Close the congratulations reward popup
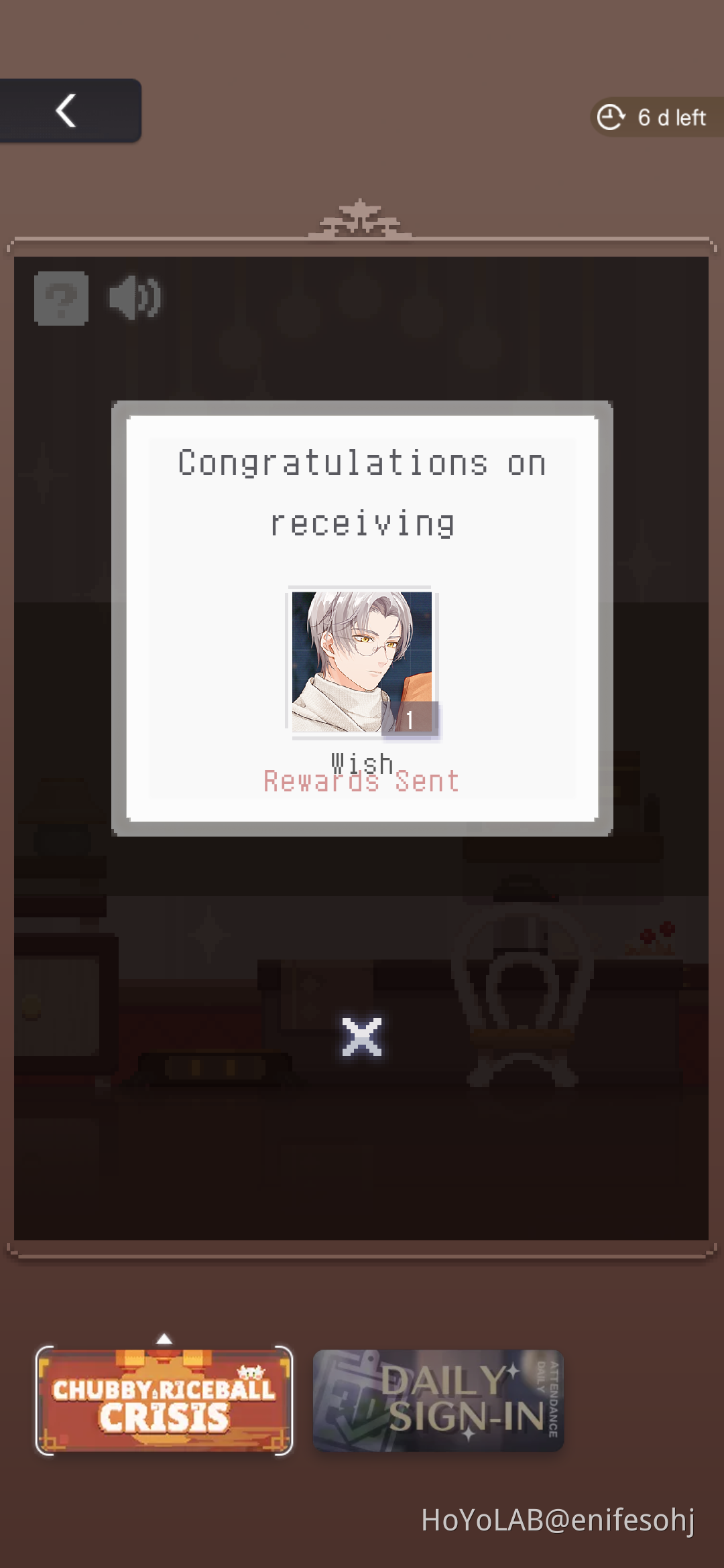Viewport: 724px width, 1568px height. (362, 1036)
